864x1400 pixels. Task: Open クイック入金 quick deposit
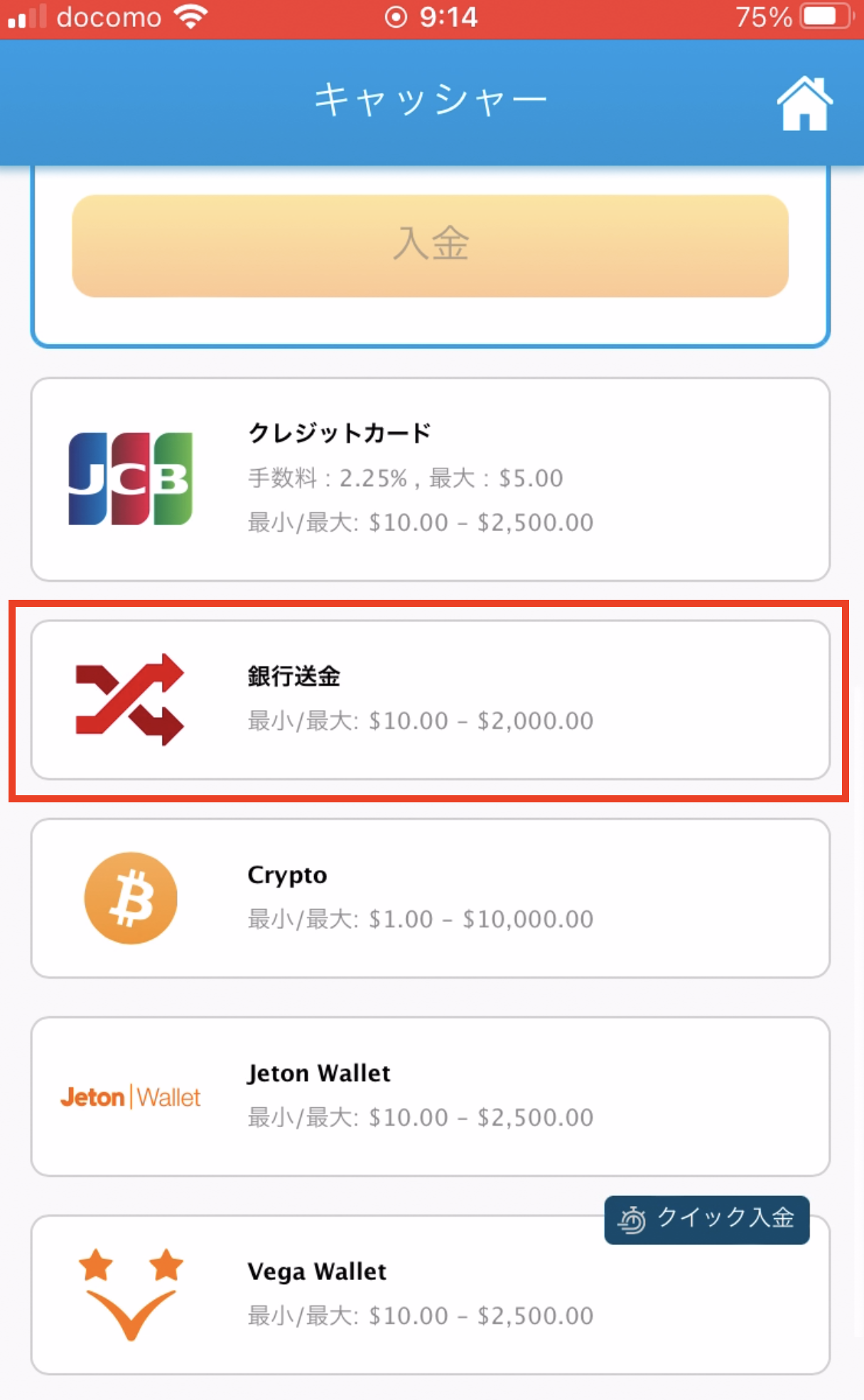click(707, 1219)
